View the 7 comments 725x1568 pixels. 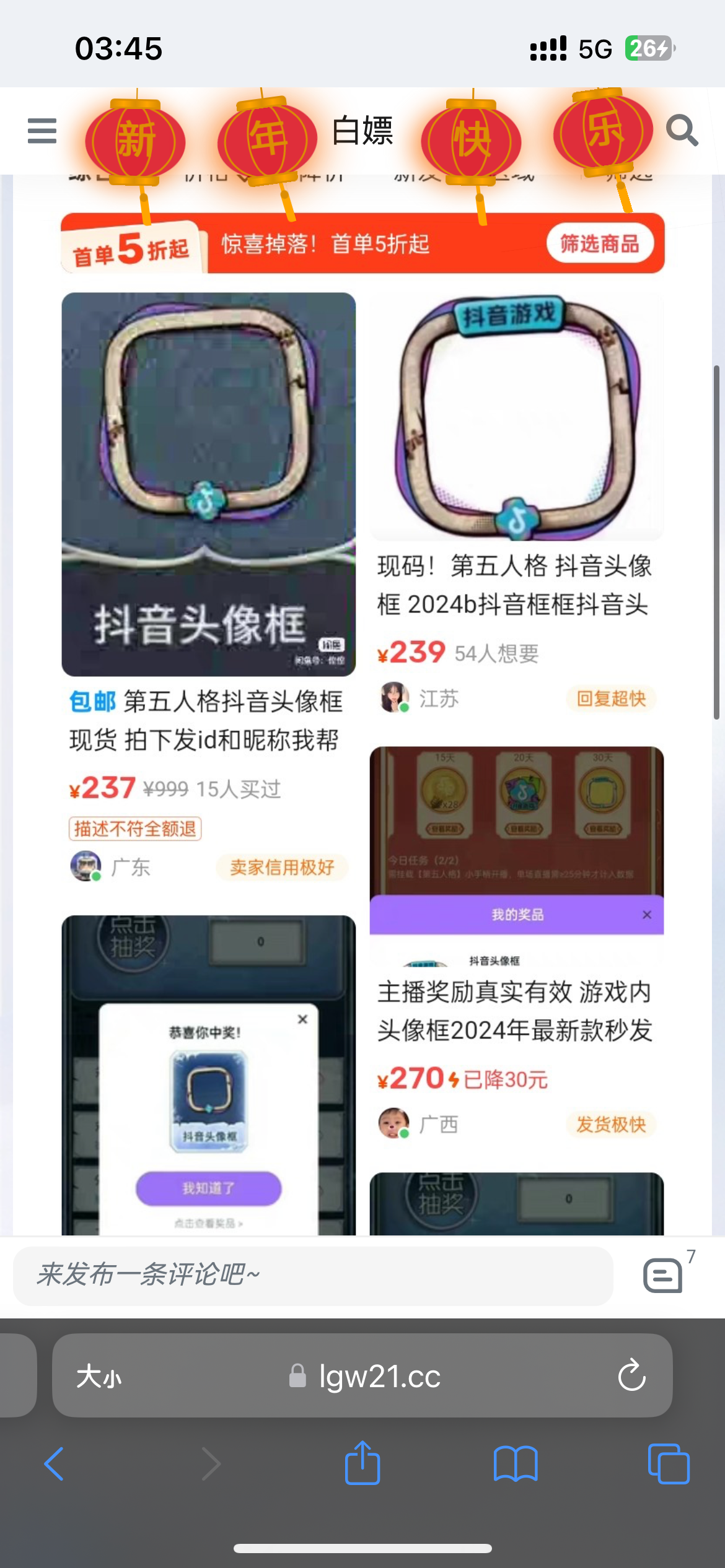[x=664, y=1275]
